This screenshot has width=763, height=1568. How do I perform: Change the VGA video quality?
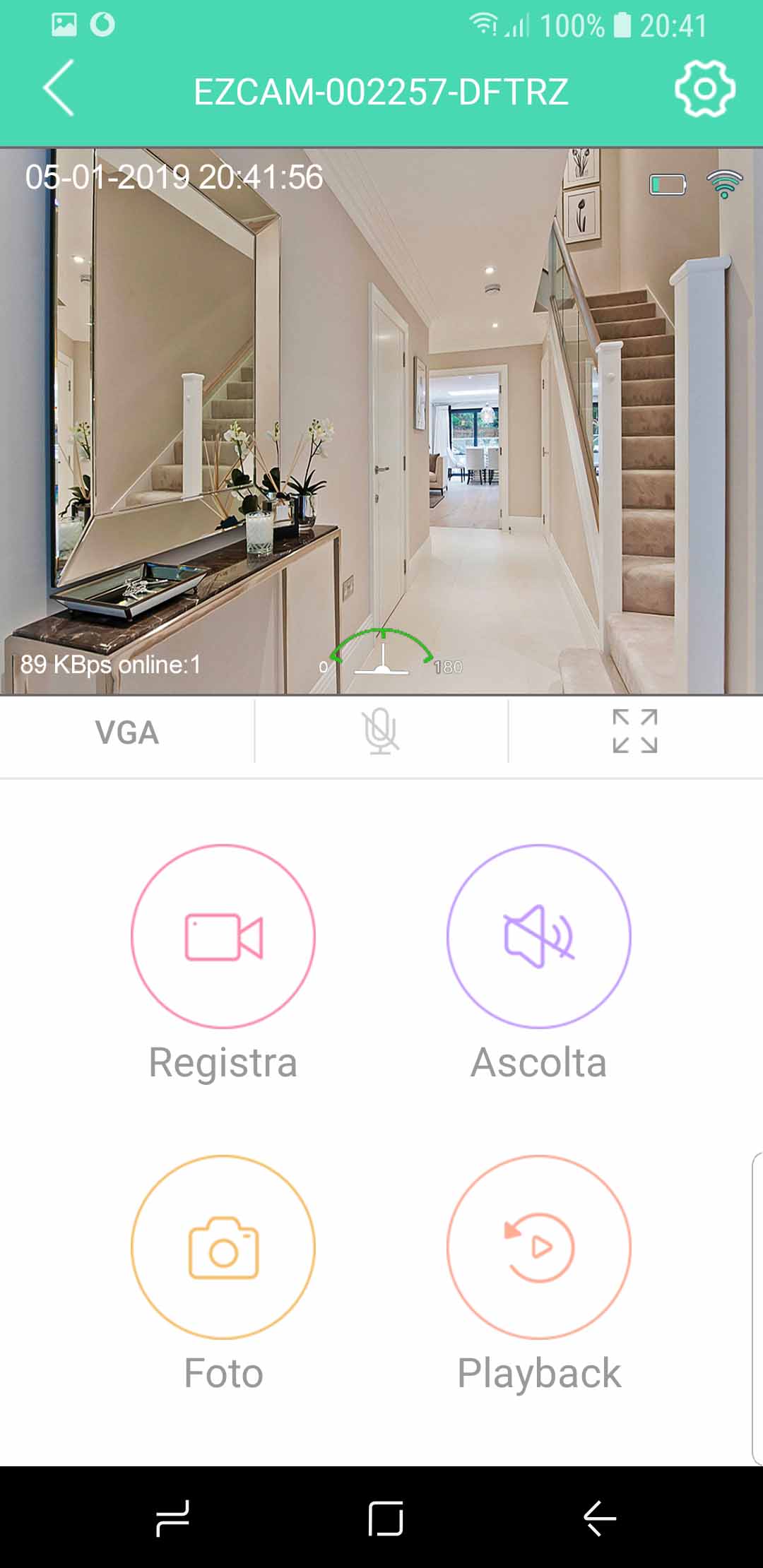pyautogui.click(x=127, y=732)
